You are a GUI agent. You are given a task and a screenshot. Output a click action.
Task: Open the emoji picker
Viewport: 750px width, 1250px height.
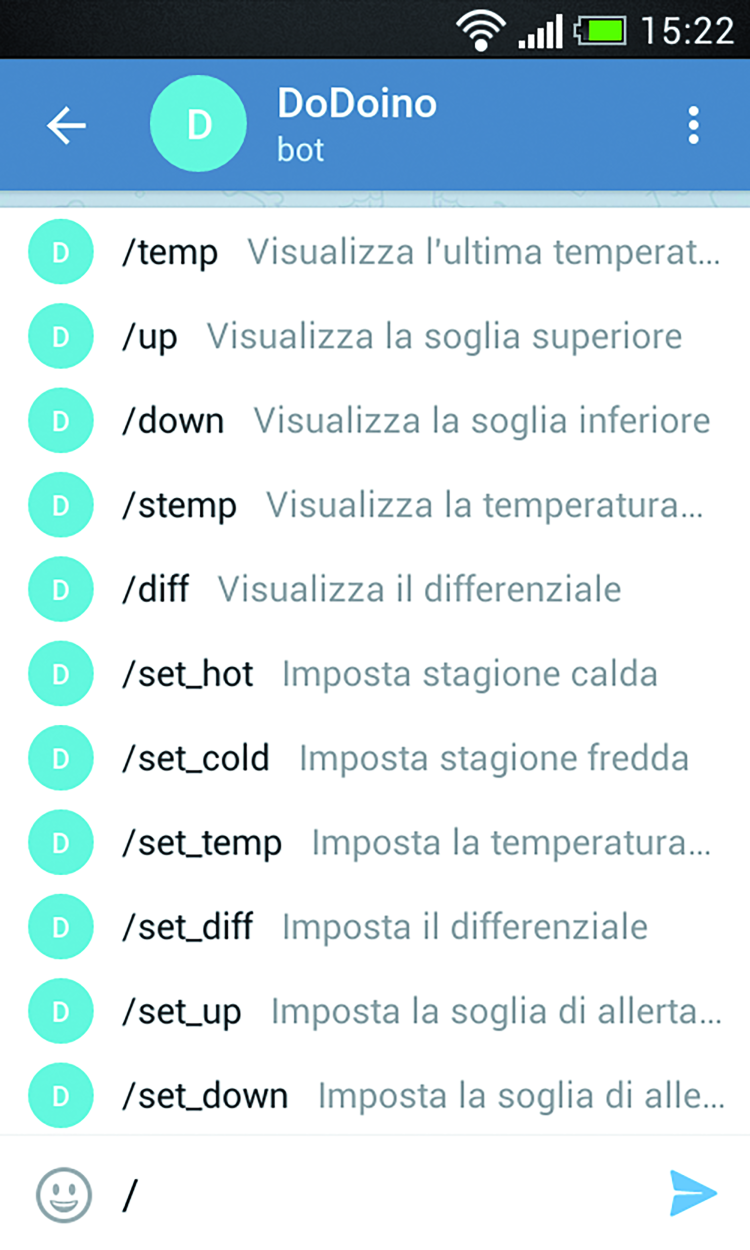64,1194
